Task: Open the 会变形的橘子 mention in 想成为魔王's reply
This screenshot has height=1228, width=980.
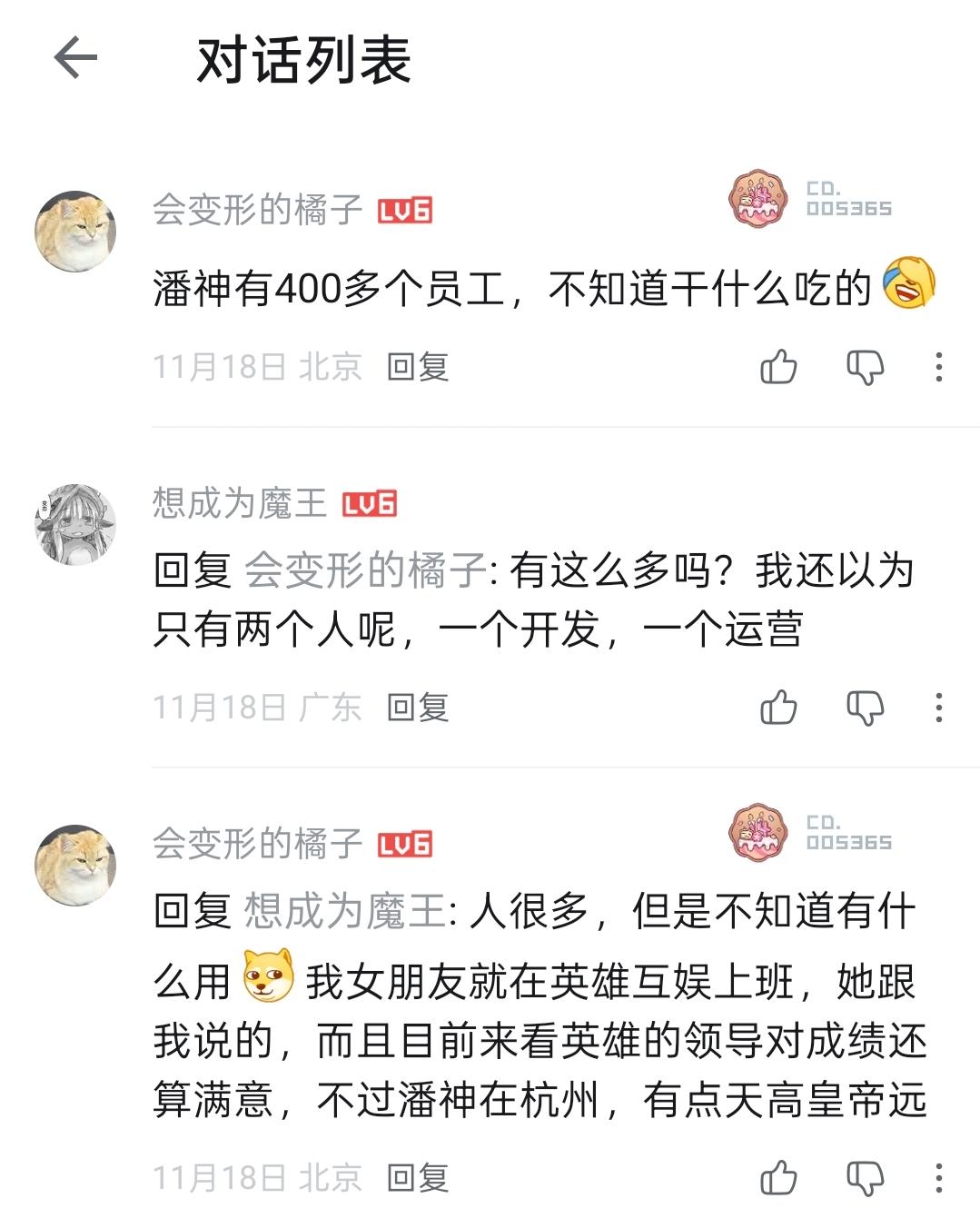Action: 366,571
